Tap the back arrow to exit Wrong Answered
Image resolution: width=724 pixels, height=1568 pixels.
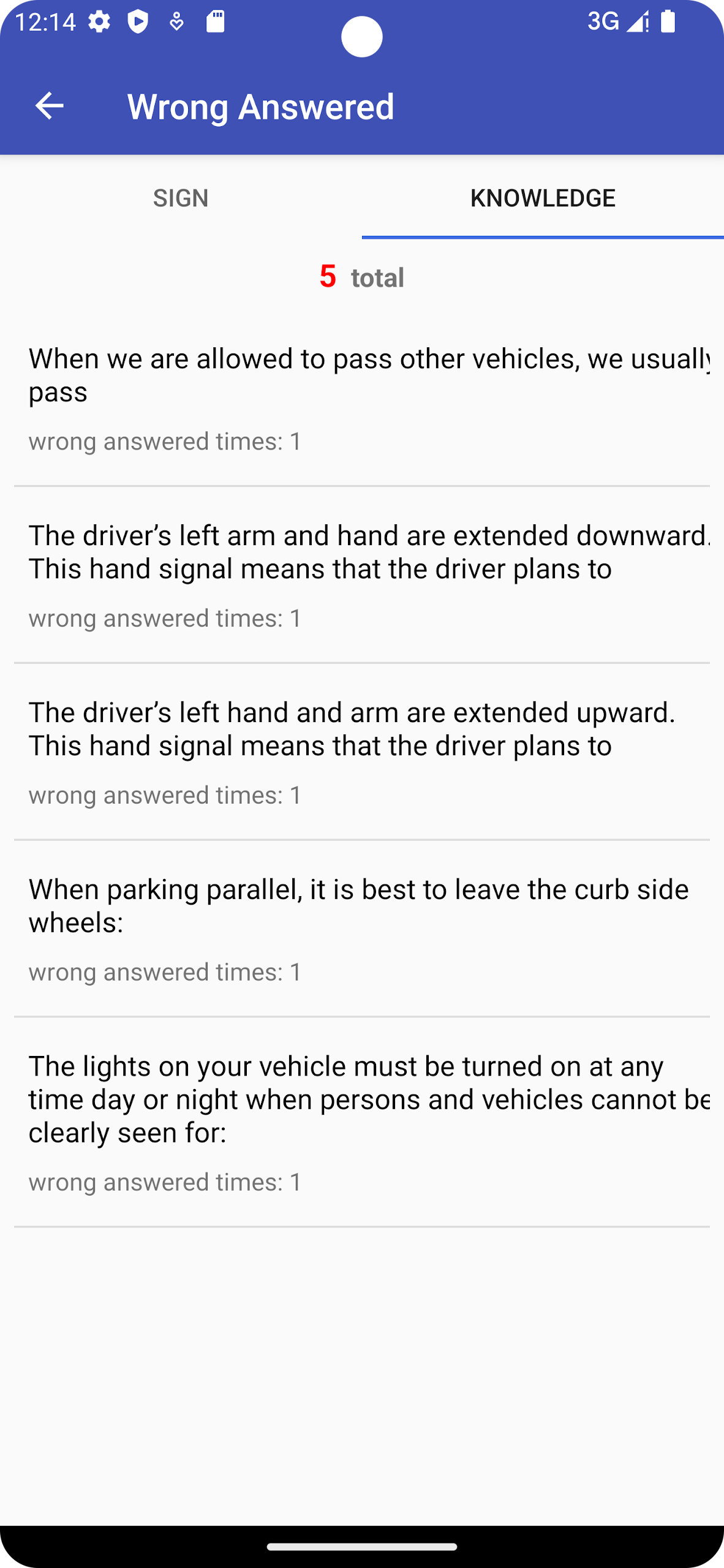(x=49, y=107)
